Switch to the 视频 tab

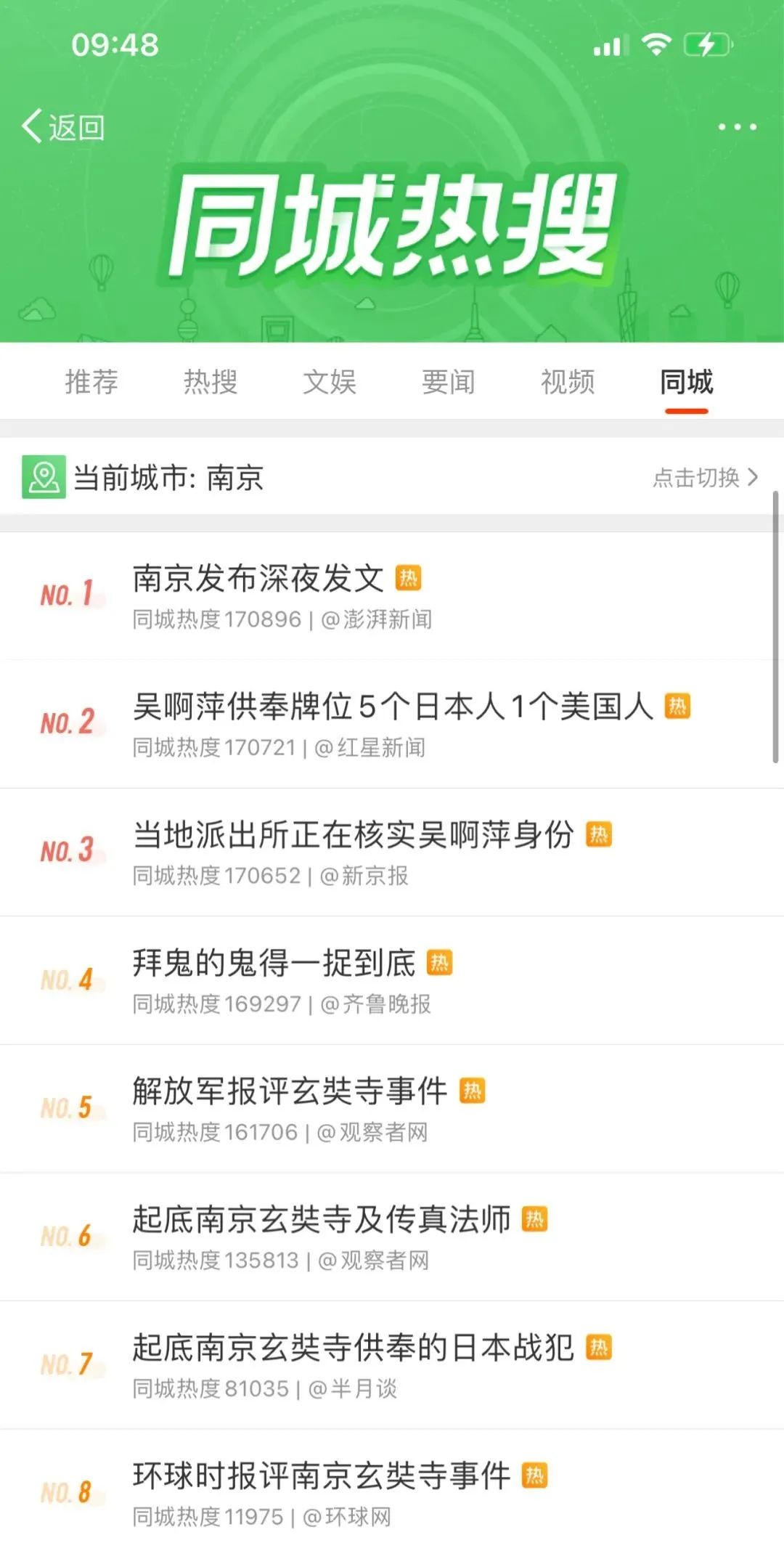point(568,383)
